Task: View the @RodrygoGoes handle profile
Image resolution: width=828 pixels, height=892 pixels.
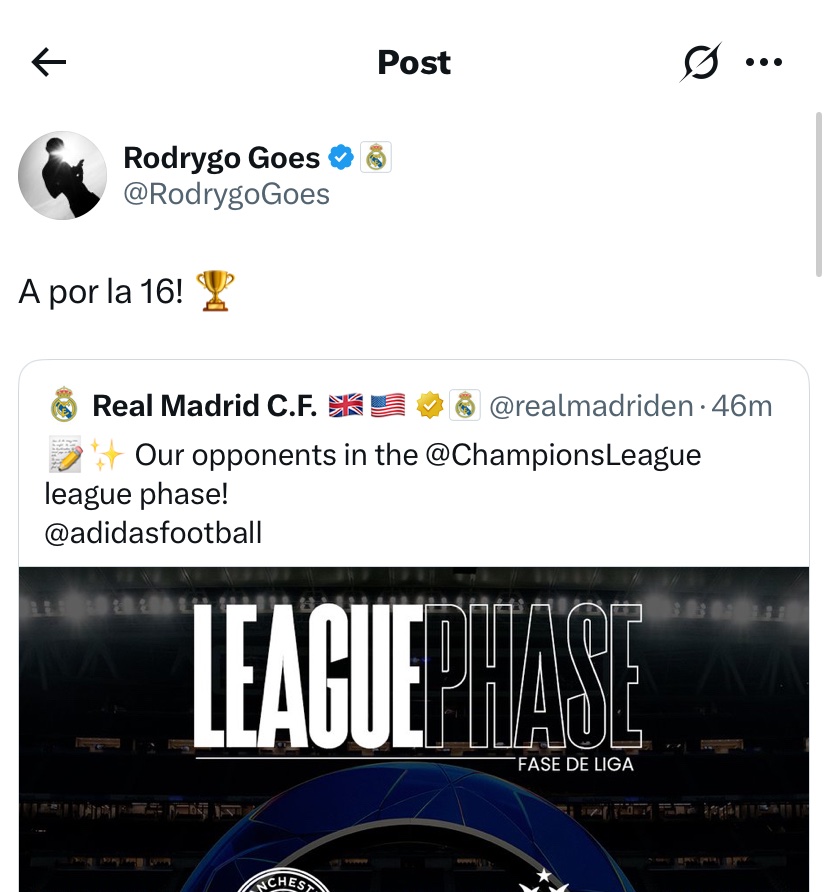Action: [x=226, y=193]
